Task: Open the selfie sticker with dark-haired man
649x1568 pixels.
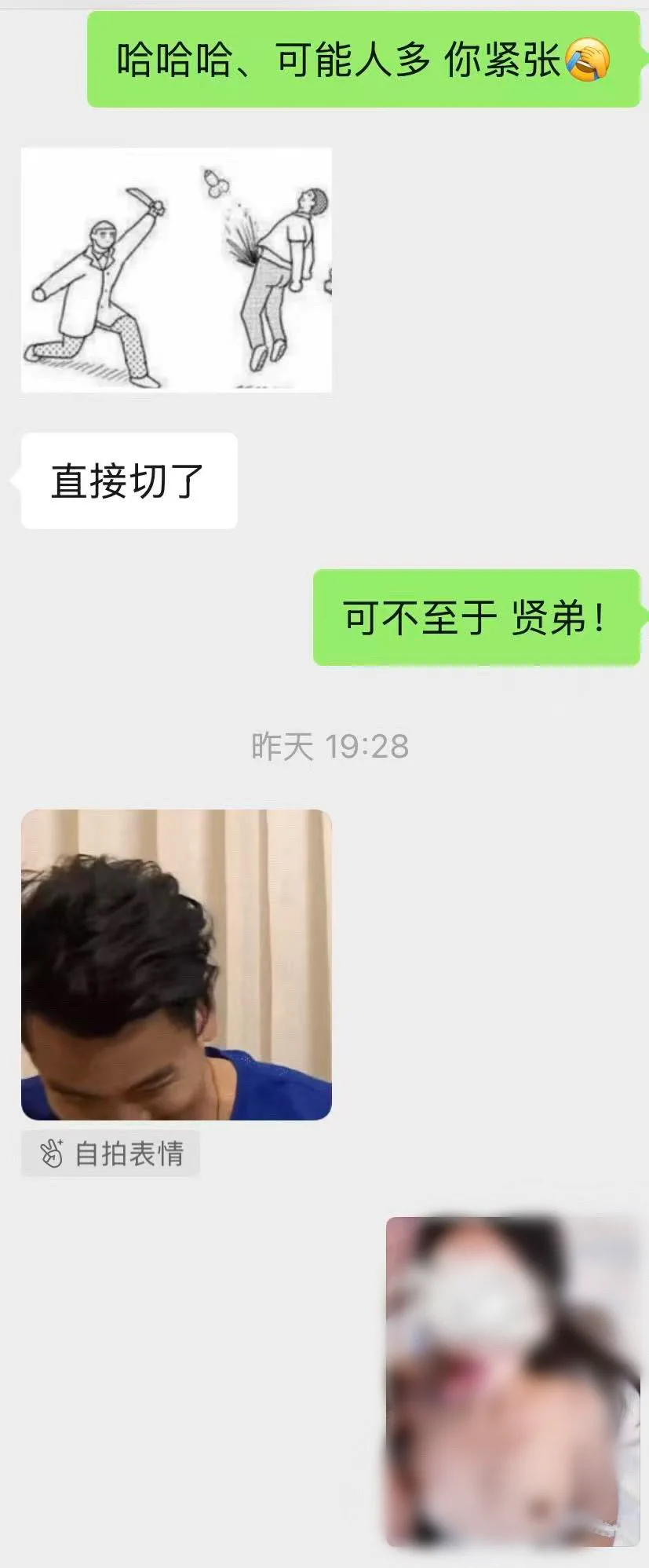Action: coord(176,964)
